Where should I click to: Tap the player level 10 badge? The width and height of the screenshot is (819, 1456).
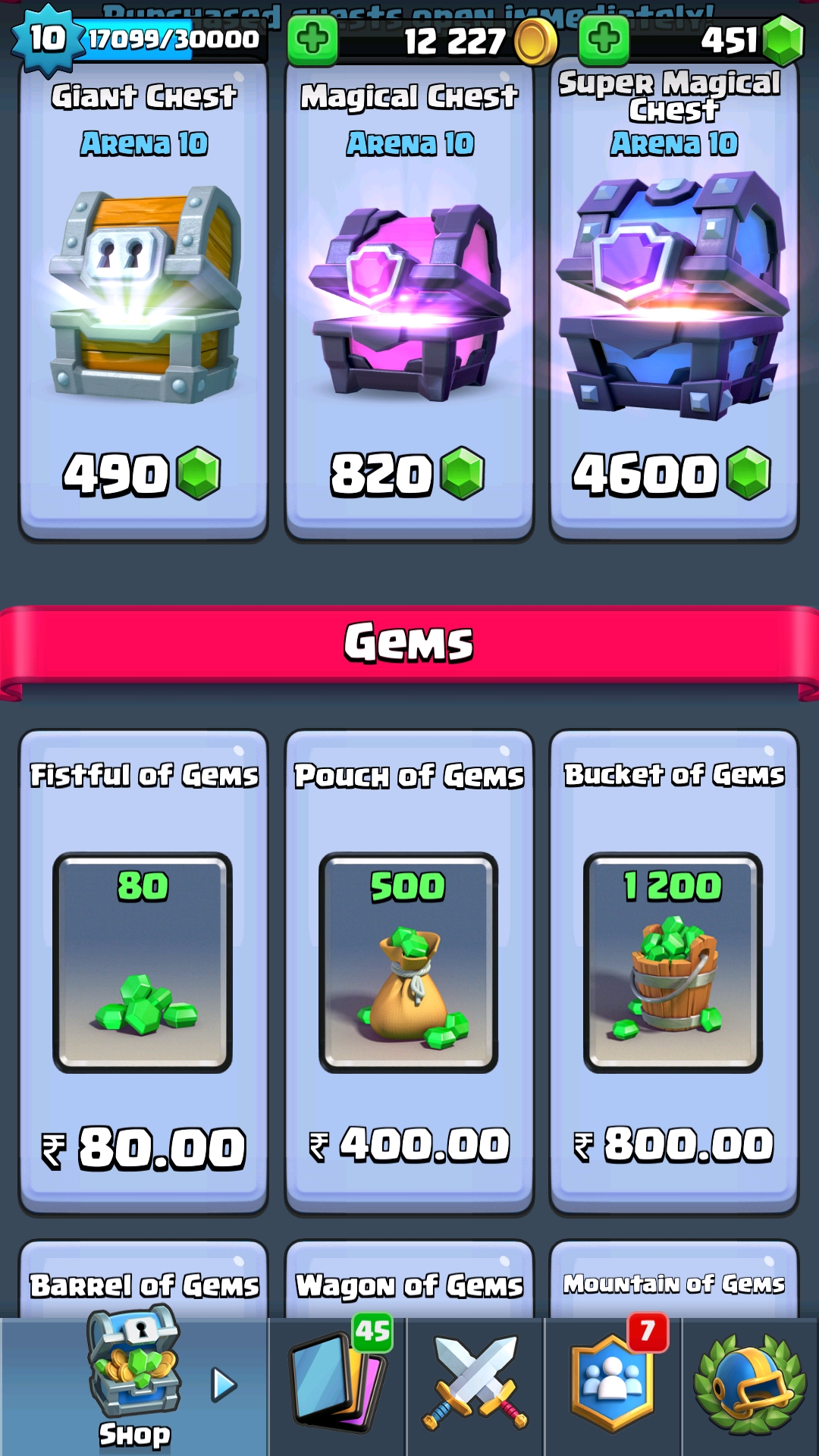47,39
